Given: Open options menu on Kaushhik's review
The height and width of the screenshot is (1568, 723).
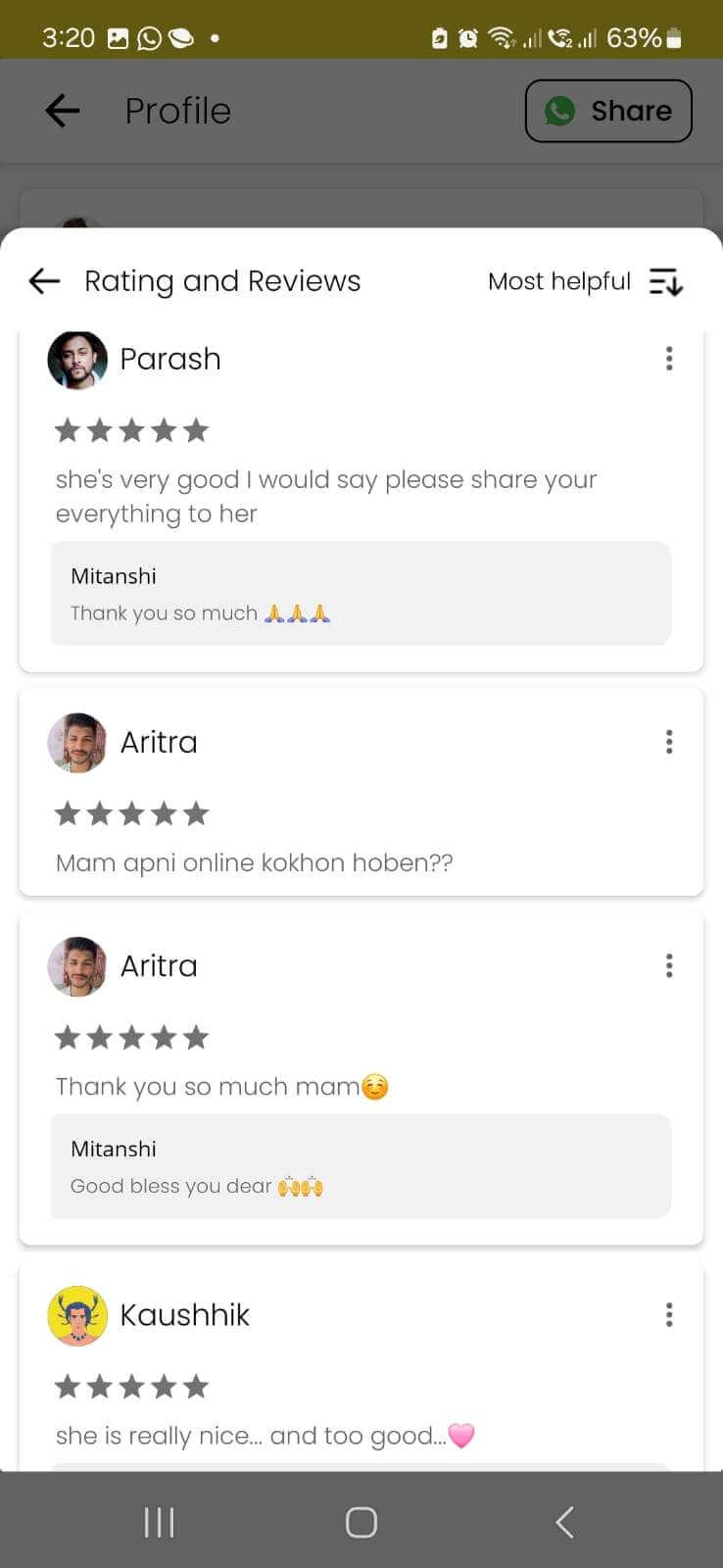Looking at the screenshot, I should point(669,1315).
